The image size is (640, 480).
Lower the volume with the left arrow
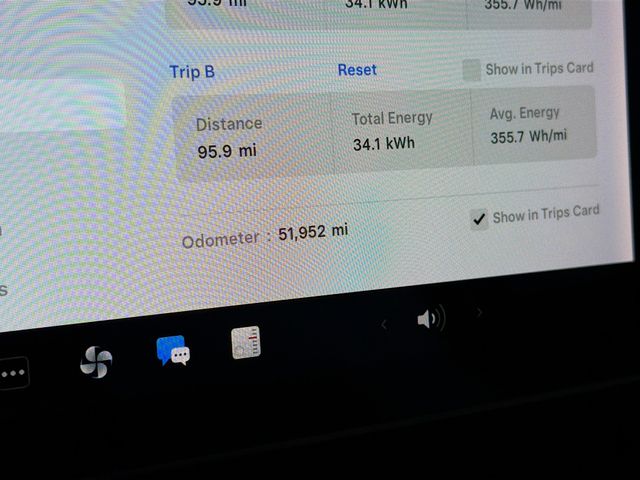pos(384,324)
